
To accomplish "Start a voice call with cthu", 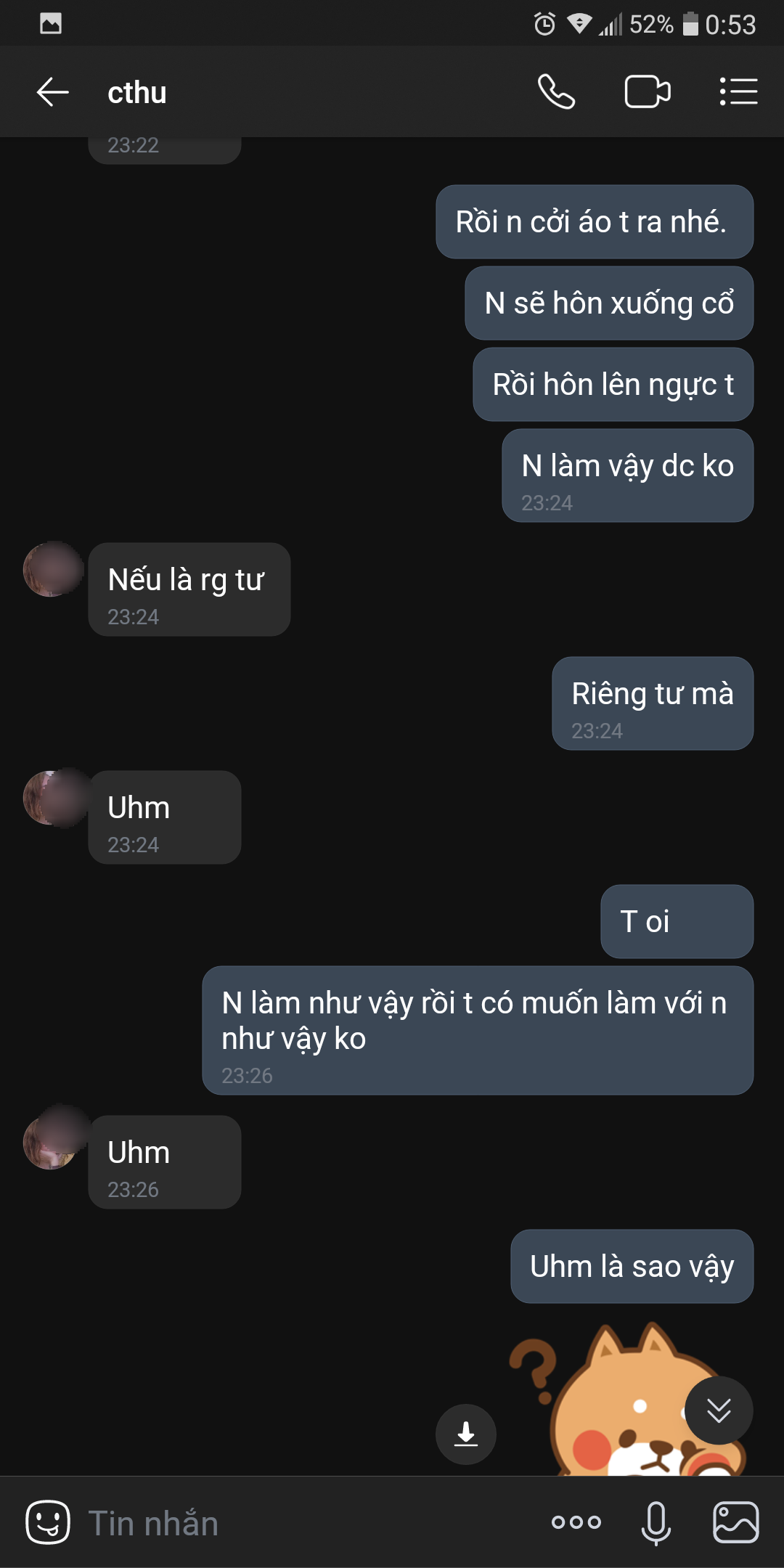I will coord(556,92).
